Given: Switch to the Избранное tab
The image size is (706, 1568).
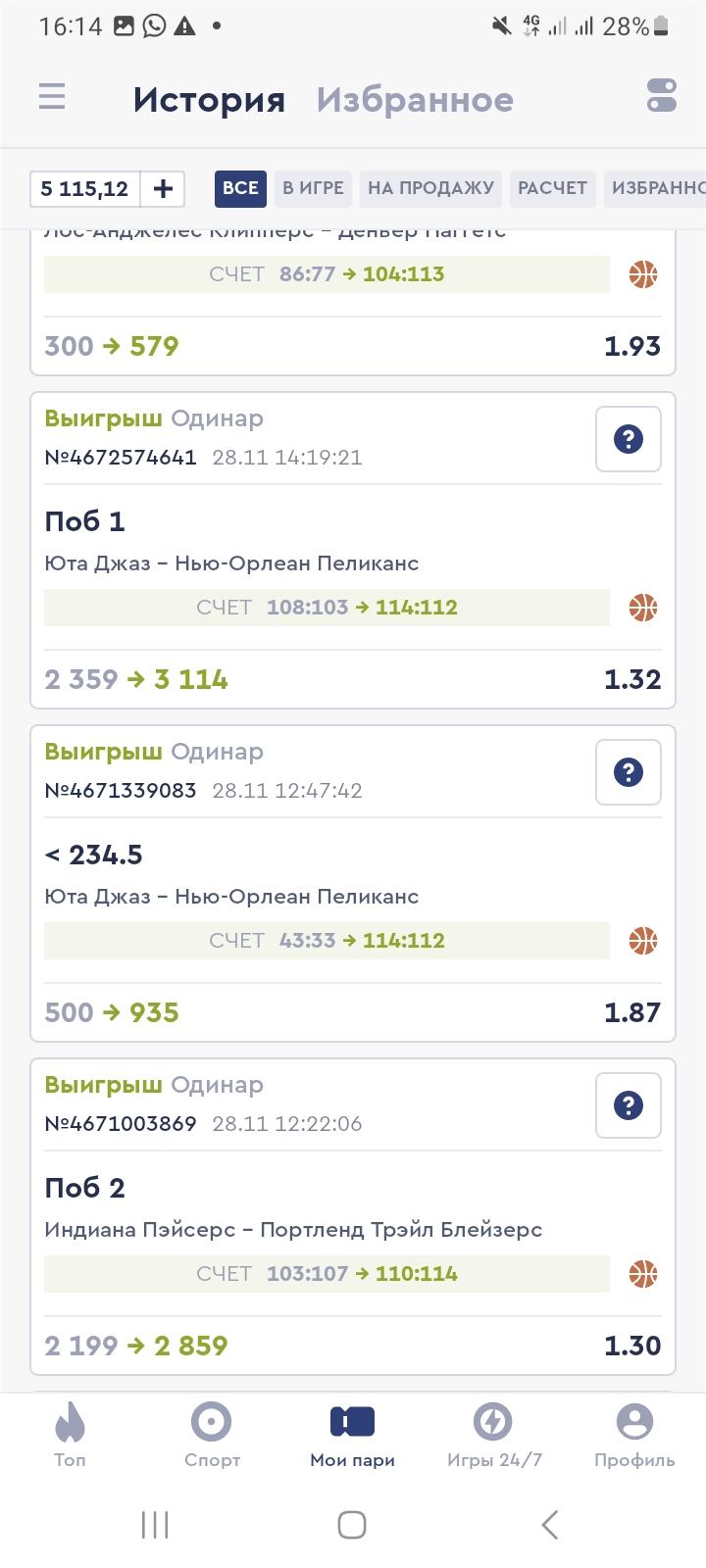Looking at the screenshot, I should point(415,99).
